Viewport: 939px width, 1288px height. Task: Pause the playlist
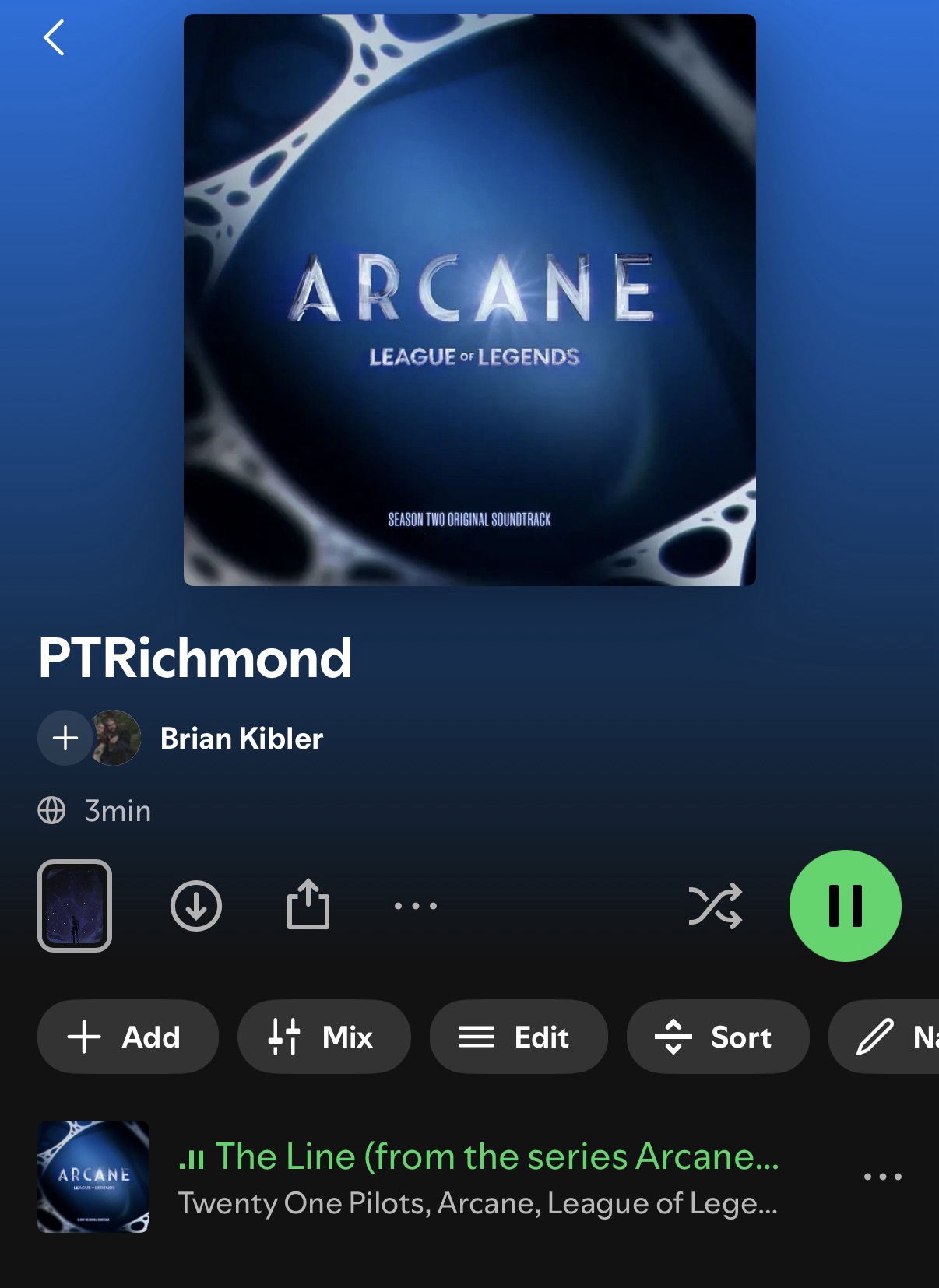click(845, 906)
